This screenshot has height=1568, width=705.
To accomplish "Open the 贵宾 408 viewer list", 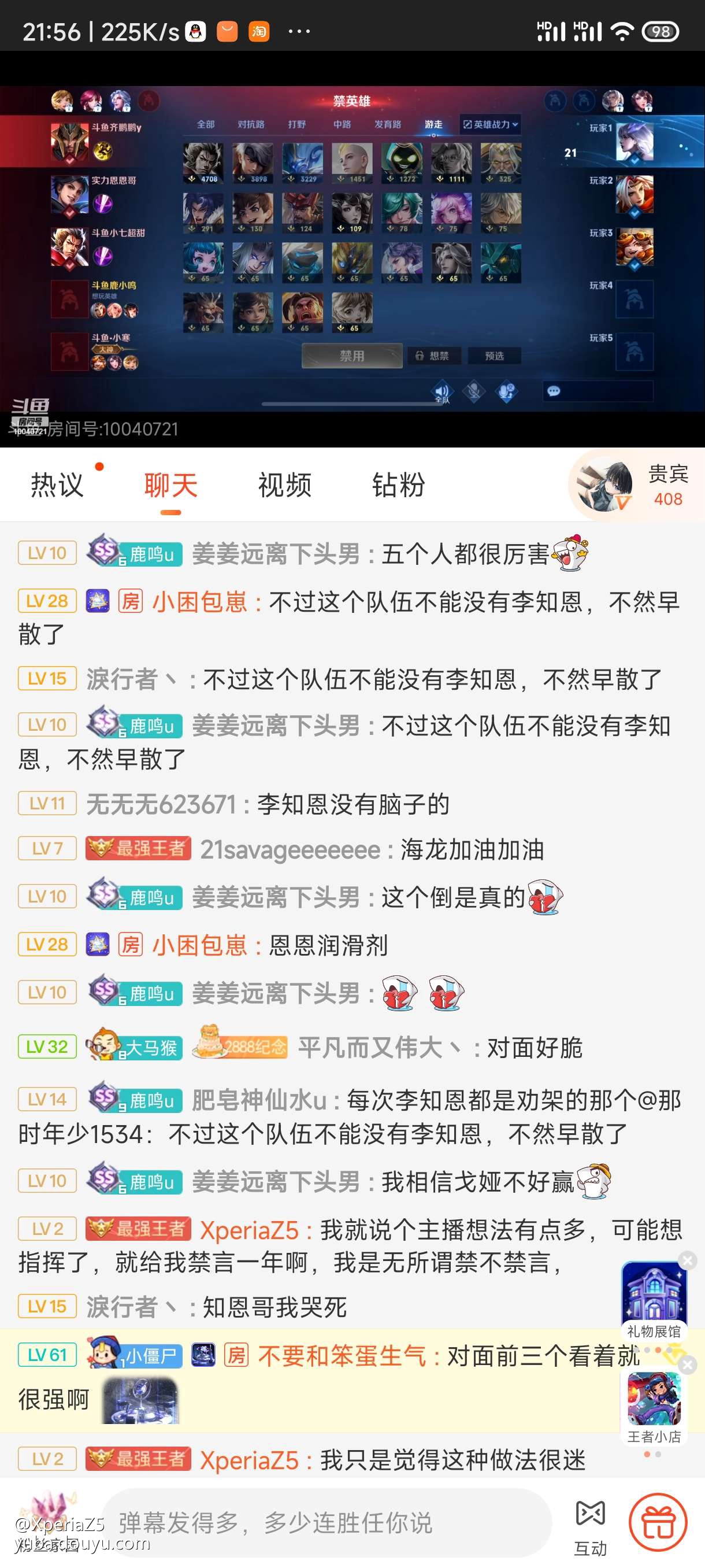I will click(x=636, y=485).
